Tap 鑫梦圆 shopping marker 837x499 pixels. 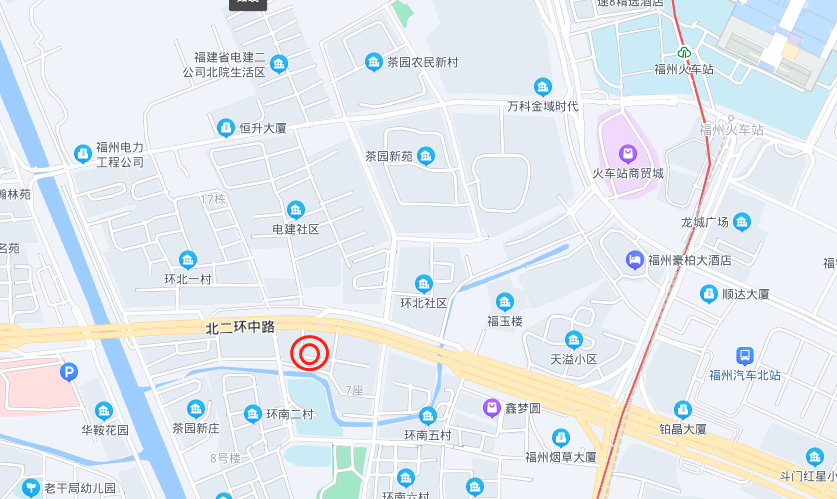(x=491, y=407)
